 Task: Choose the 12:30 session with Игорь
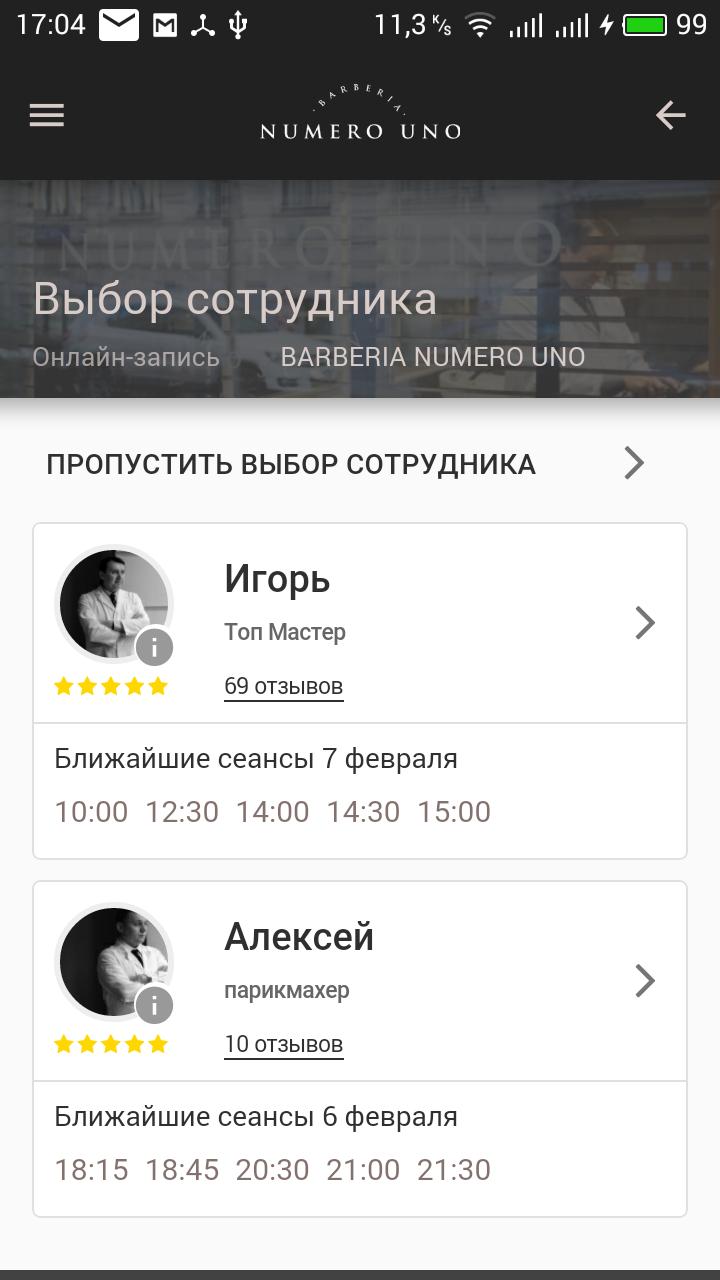(182, 812)
